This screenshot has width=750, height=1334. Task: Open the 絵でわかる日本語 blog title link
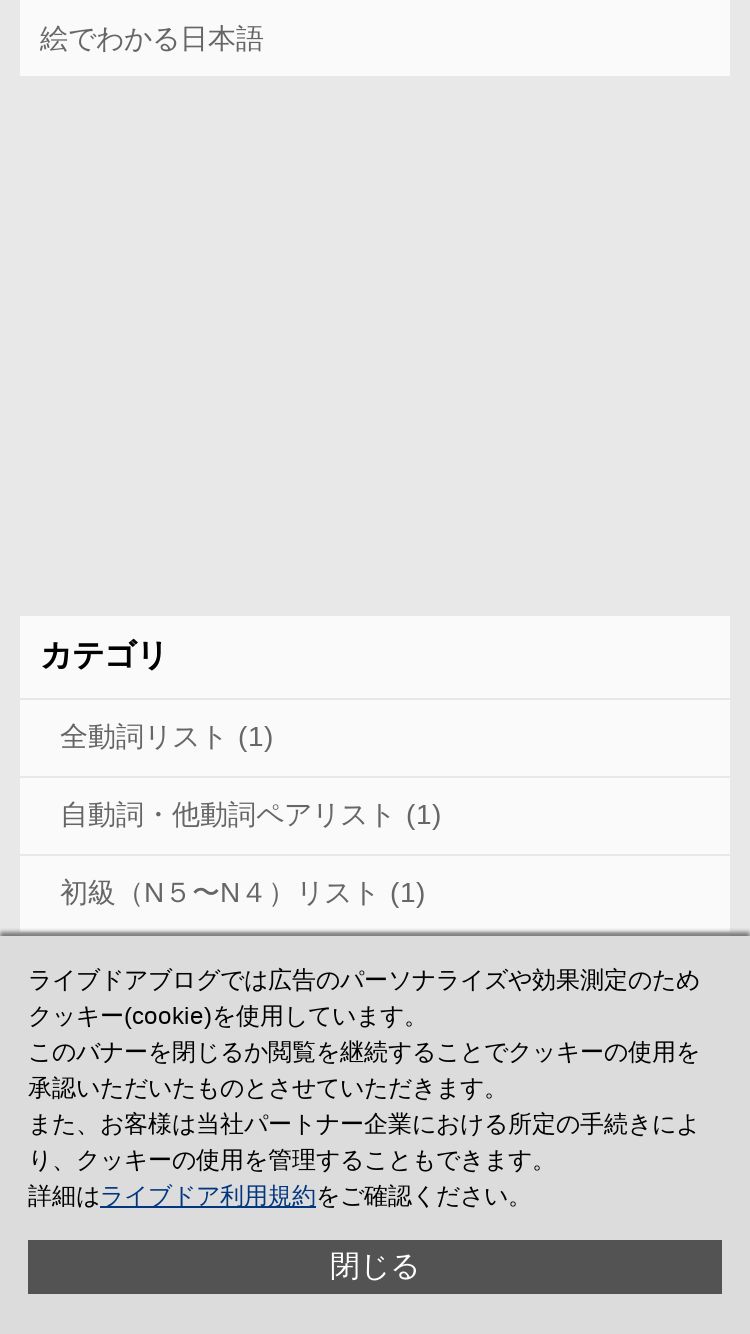(x=152, y=39)
